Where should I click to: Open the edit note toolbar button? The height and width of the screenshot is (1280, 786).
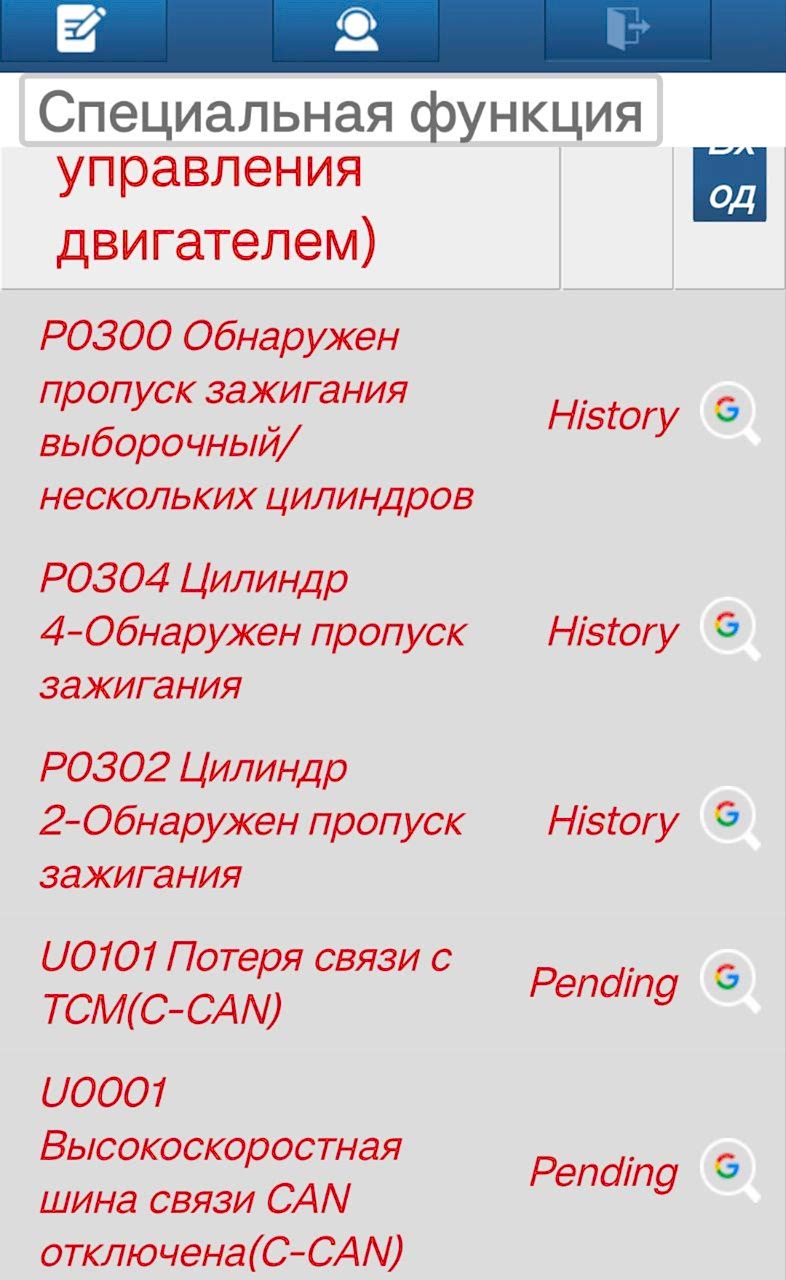(83, 29)
